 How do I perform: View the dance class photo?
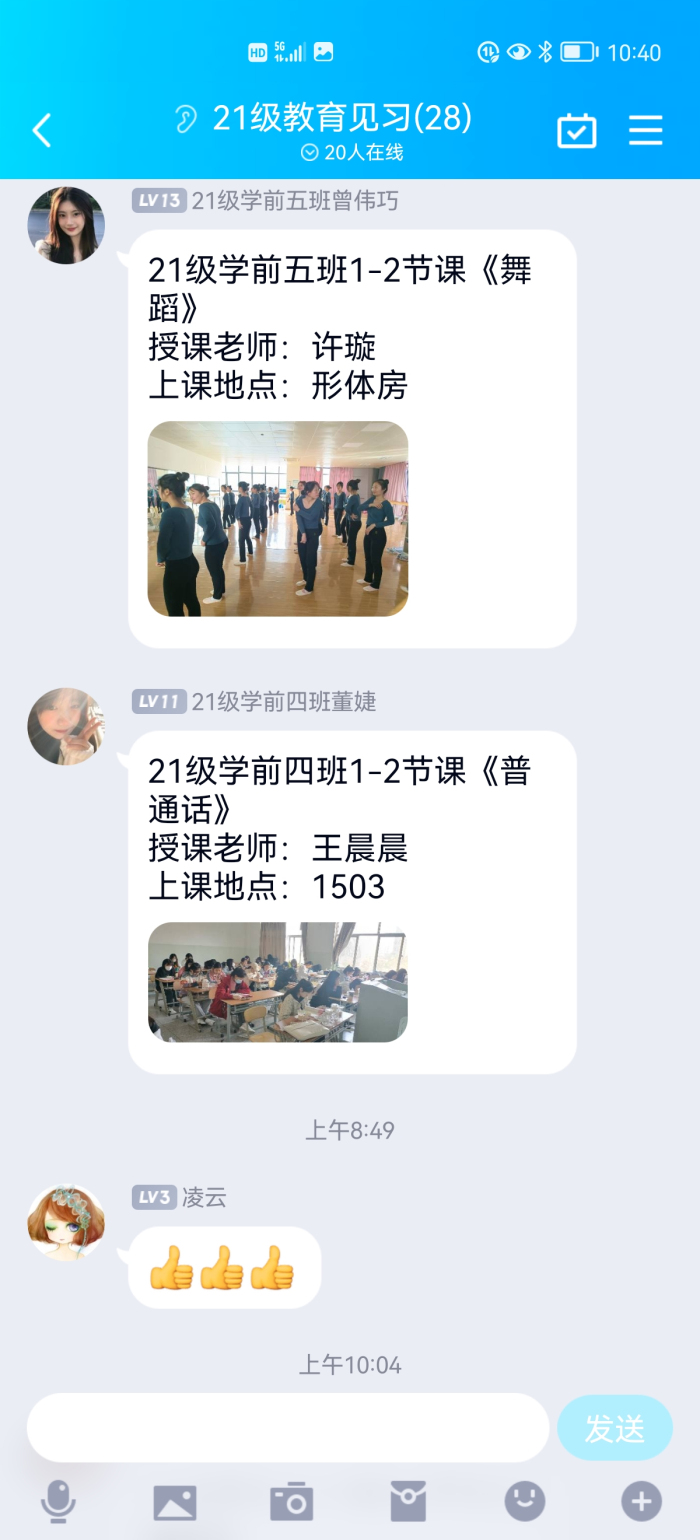(x=278, y=518)
